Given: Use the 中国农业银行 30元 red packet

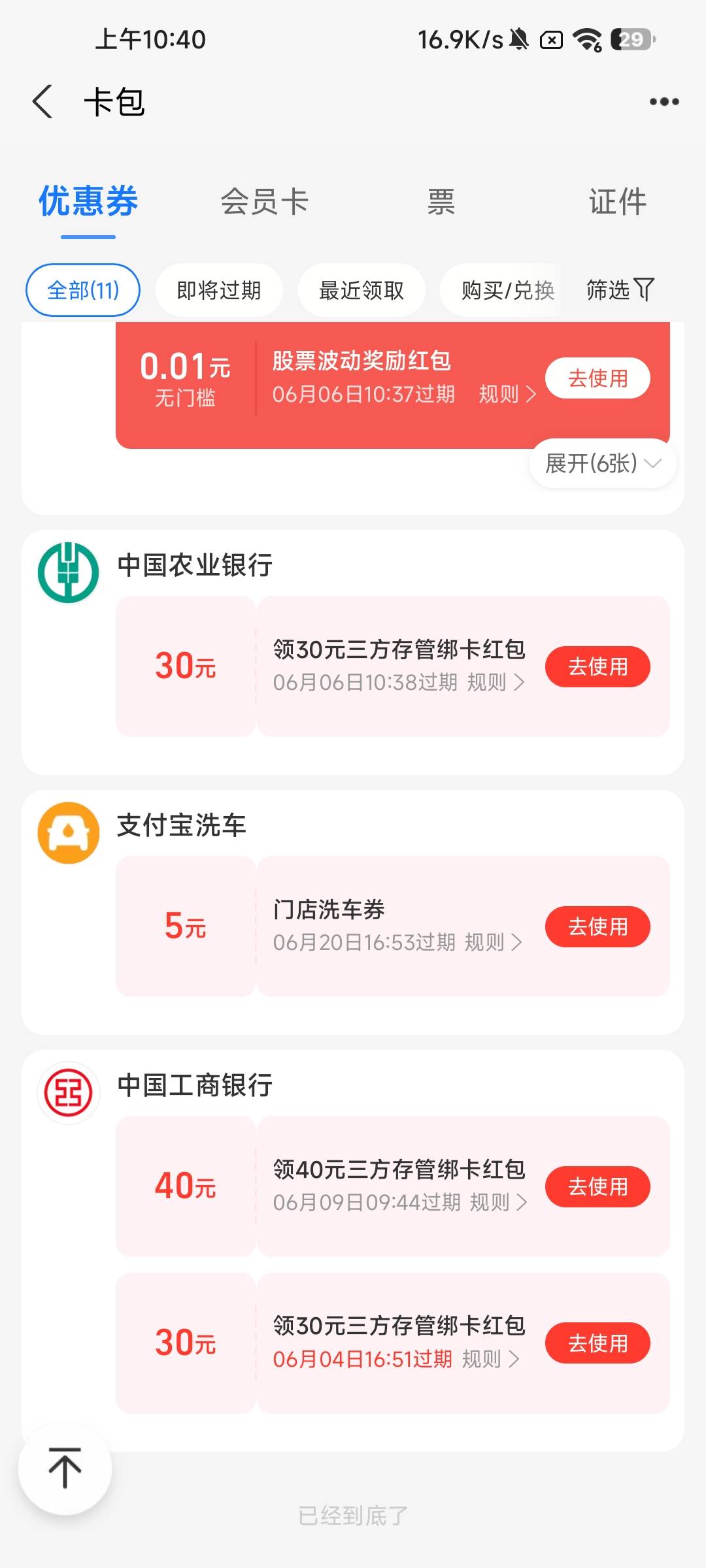Looking at the screenshot, I should pyautogui.click(x=597, y=666).
